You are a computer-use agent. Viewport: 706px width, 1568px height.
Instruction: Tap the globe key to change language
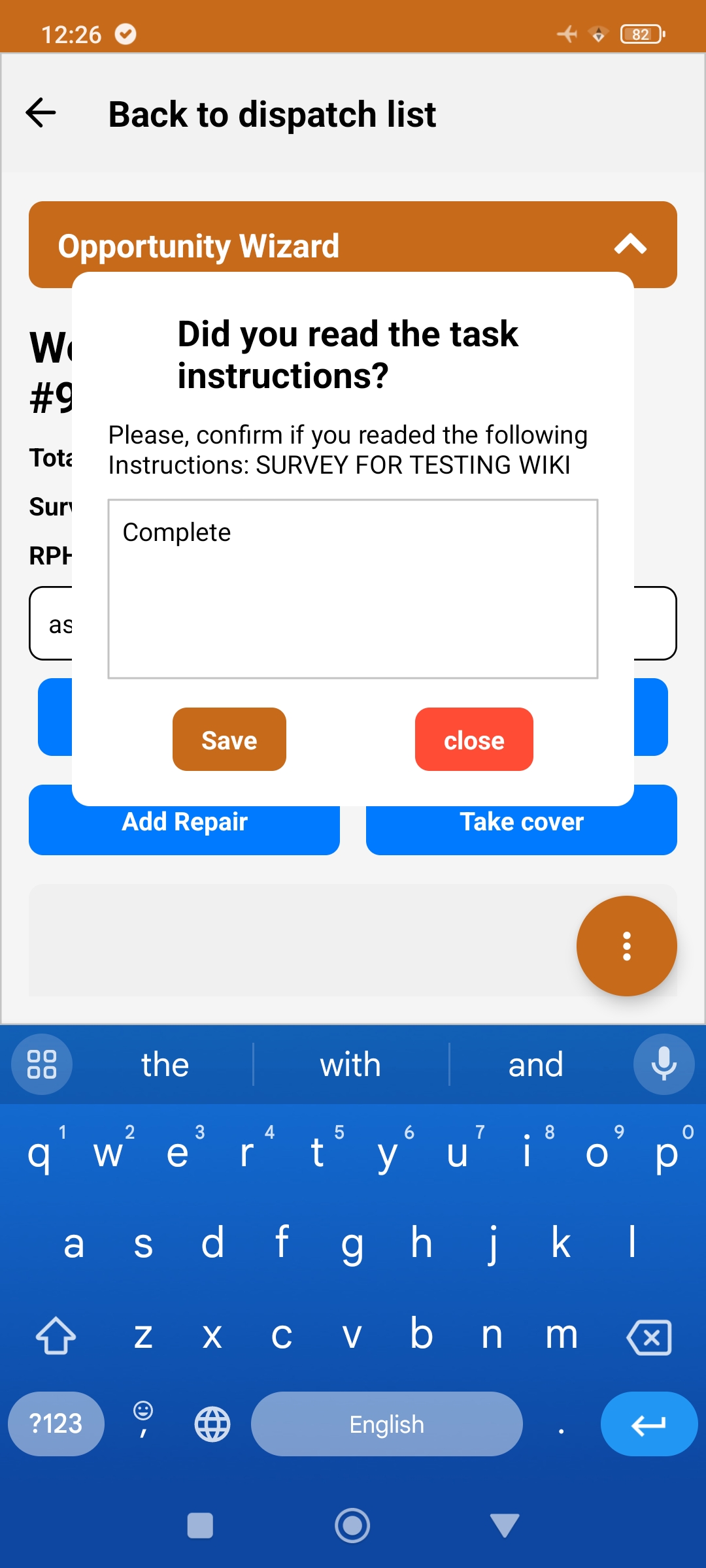click(212, 1424)
